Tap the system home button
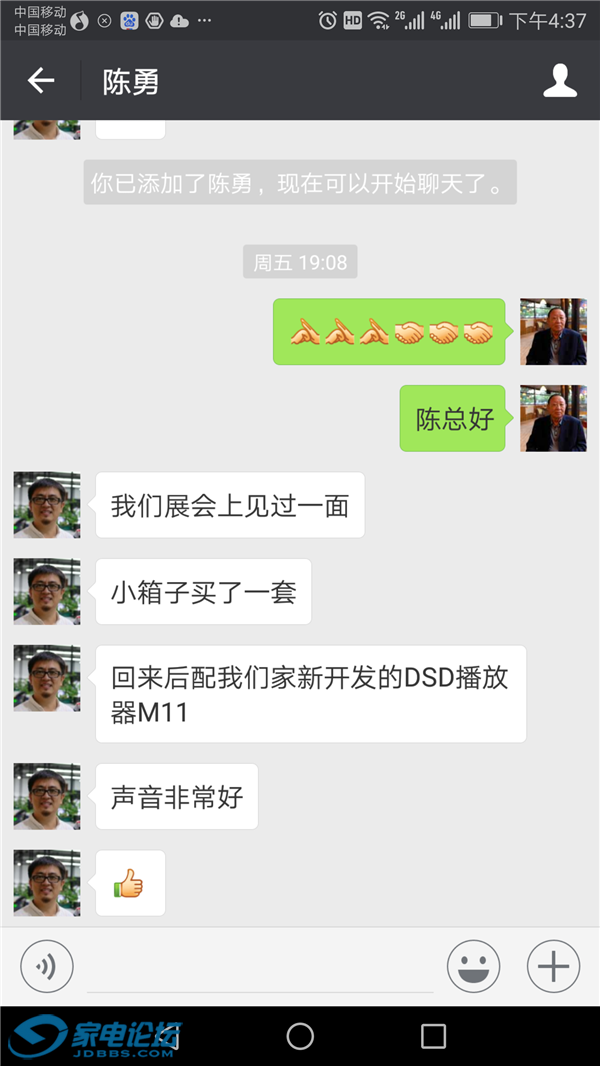This screenshot has width=600, height=1066. coord(300,1036)
